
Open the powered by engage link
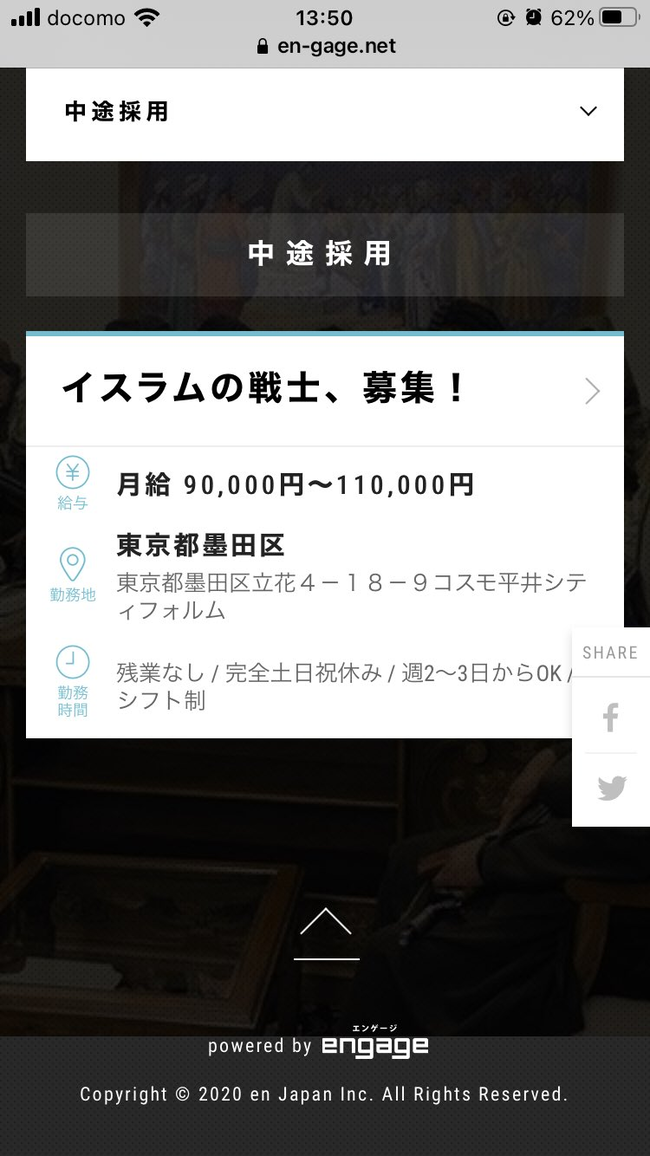(x=319, y=1046)
